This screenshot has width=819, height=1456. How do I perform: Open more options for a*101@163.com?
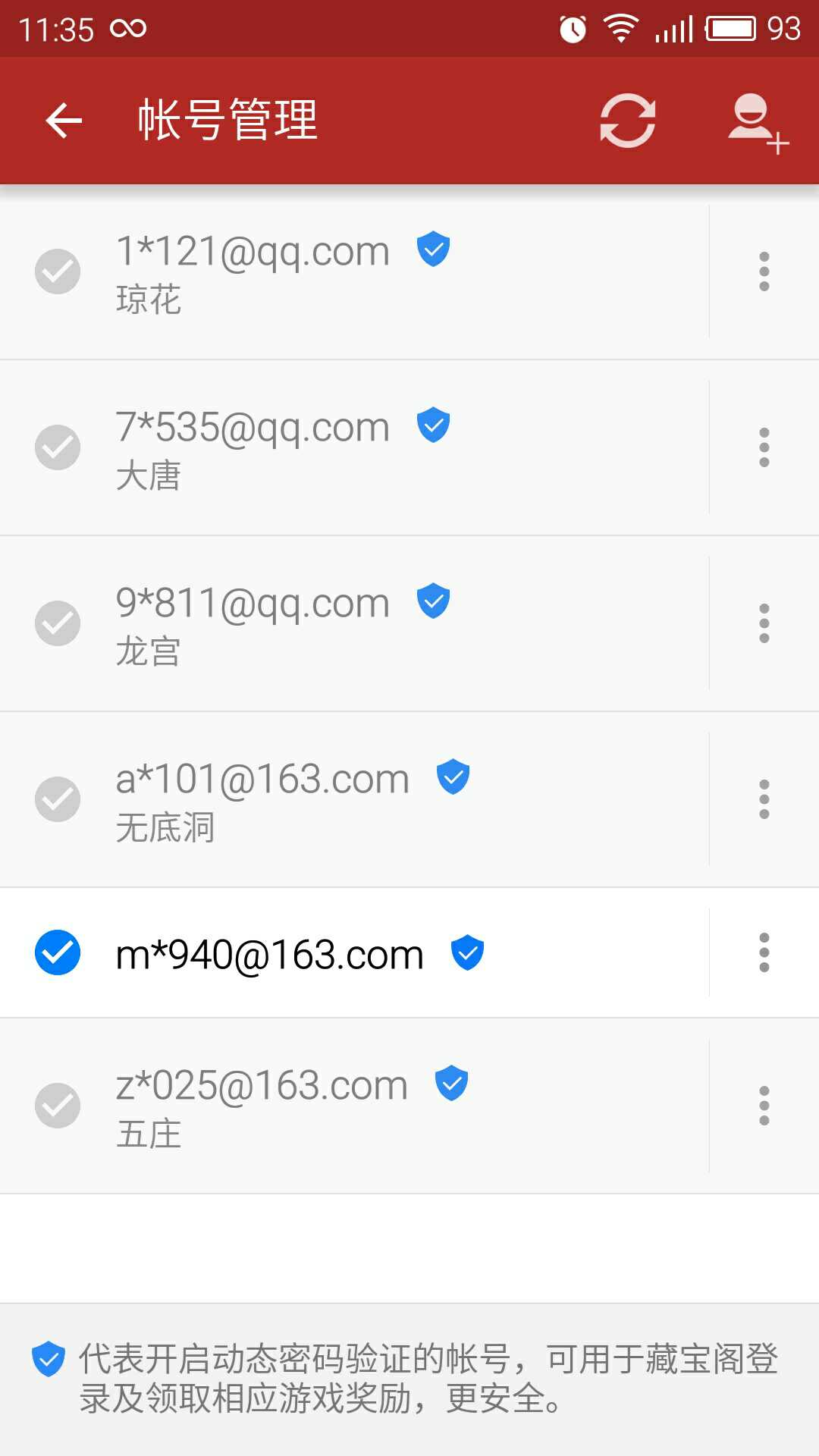pyautogui.click(x=764, y=799)
